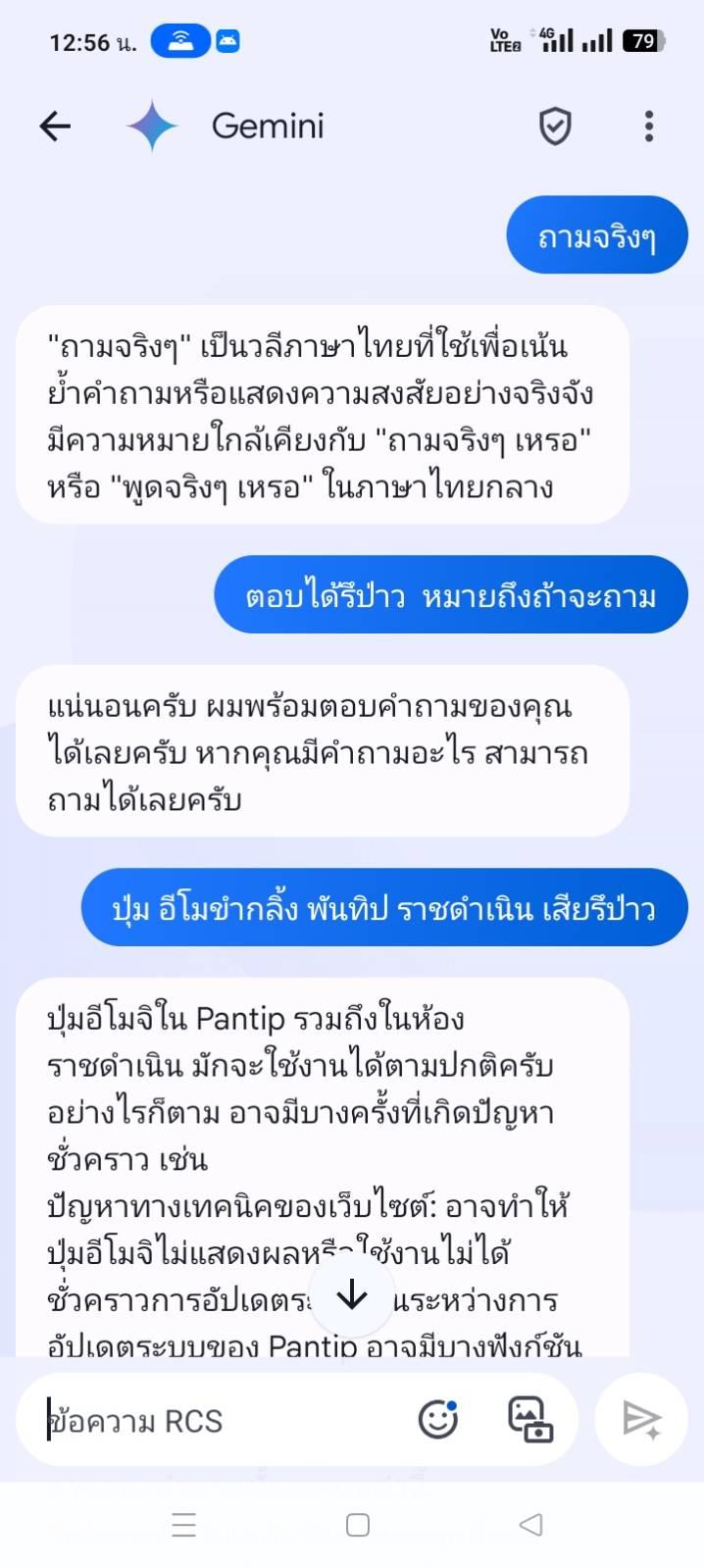Viewport: 704px width, 1568px height.
Task: Open the recent apps view
Action: point(183,1525)
